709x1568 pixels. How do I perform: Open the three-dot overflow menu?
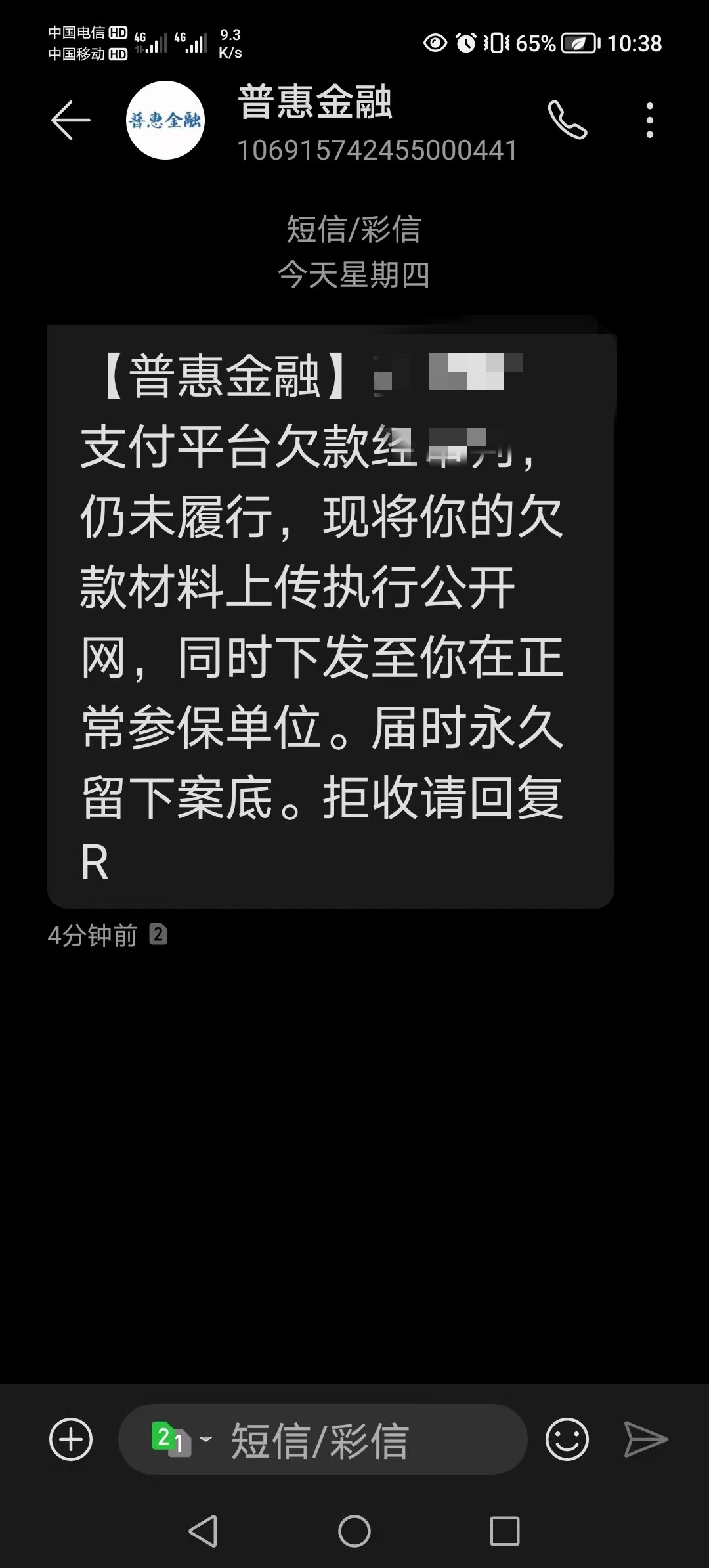(649, 120)
